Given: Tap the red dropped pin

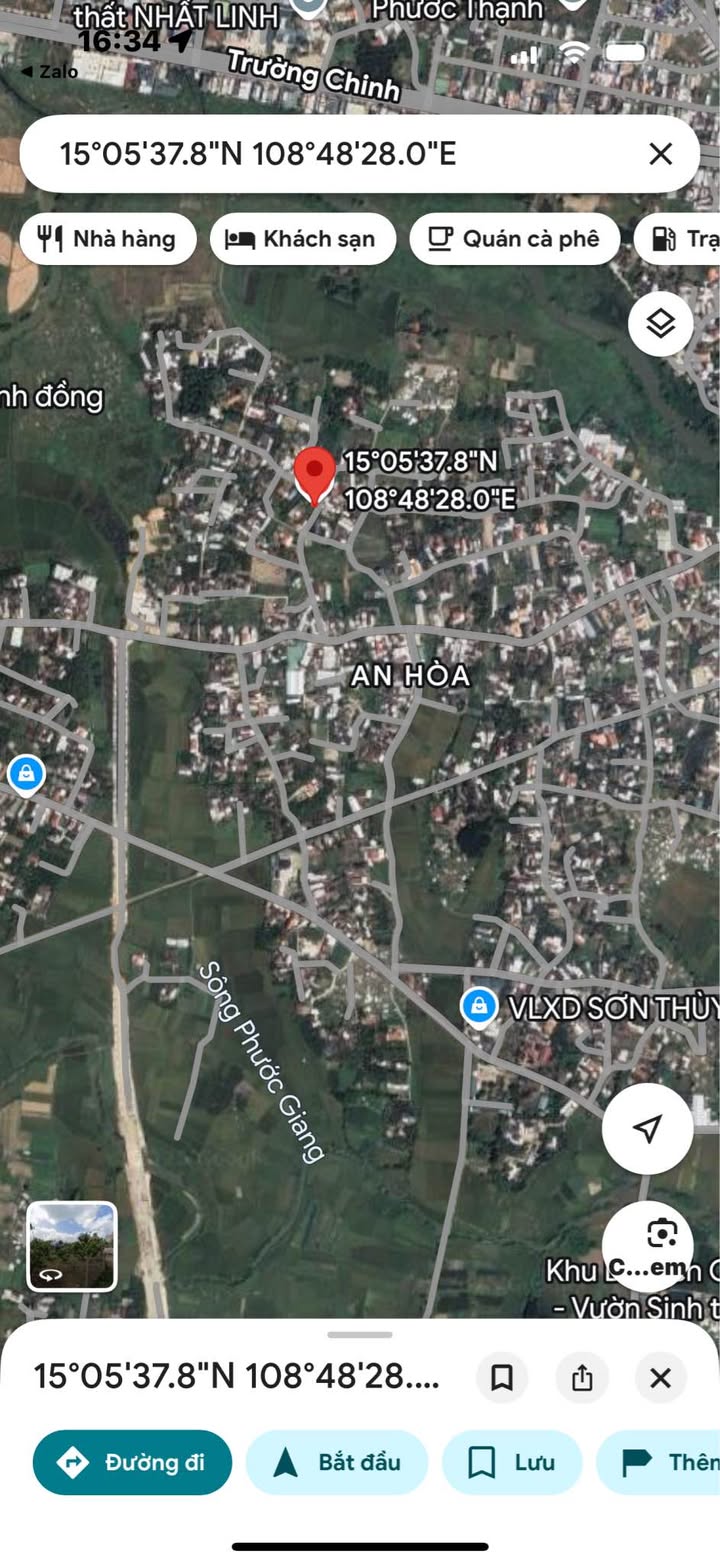Looking at the screenshot, I should (x=314, y=474).
